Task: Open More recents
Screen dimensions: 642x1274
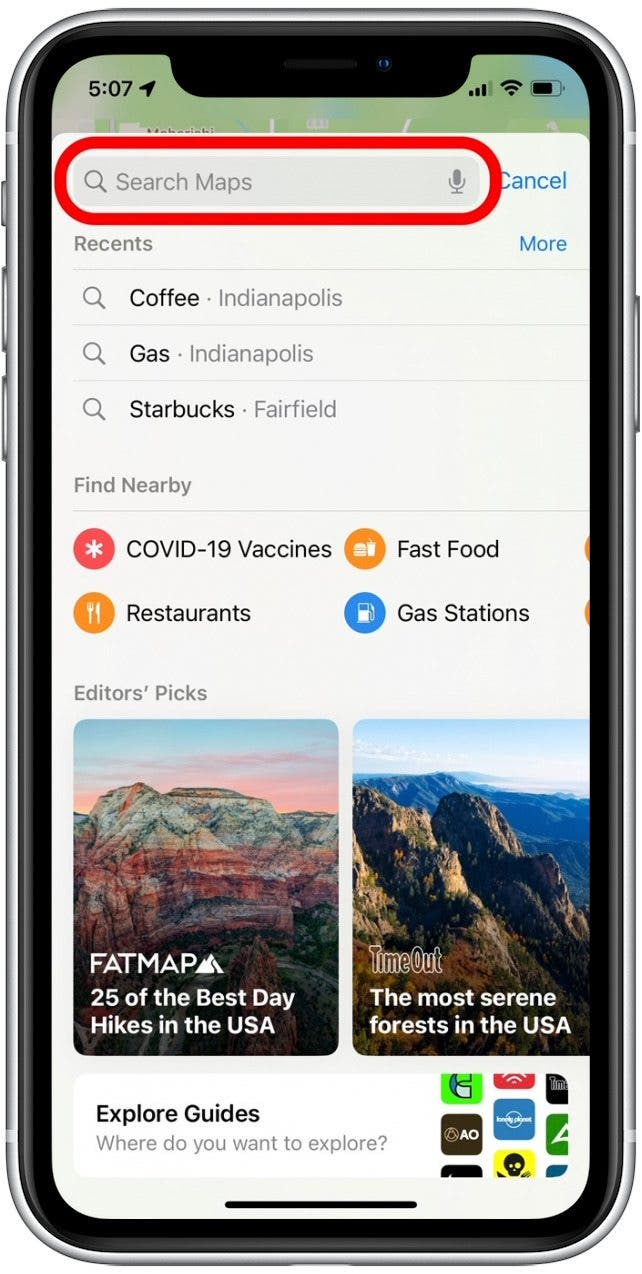Action: click(x=542, y=244)
